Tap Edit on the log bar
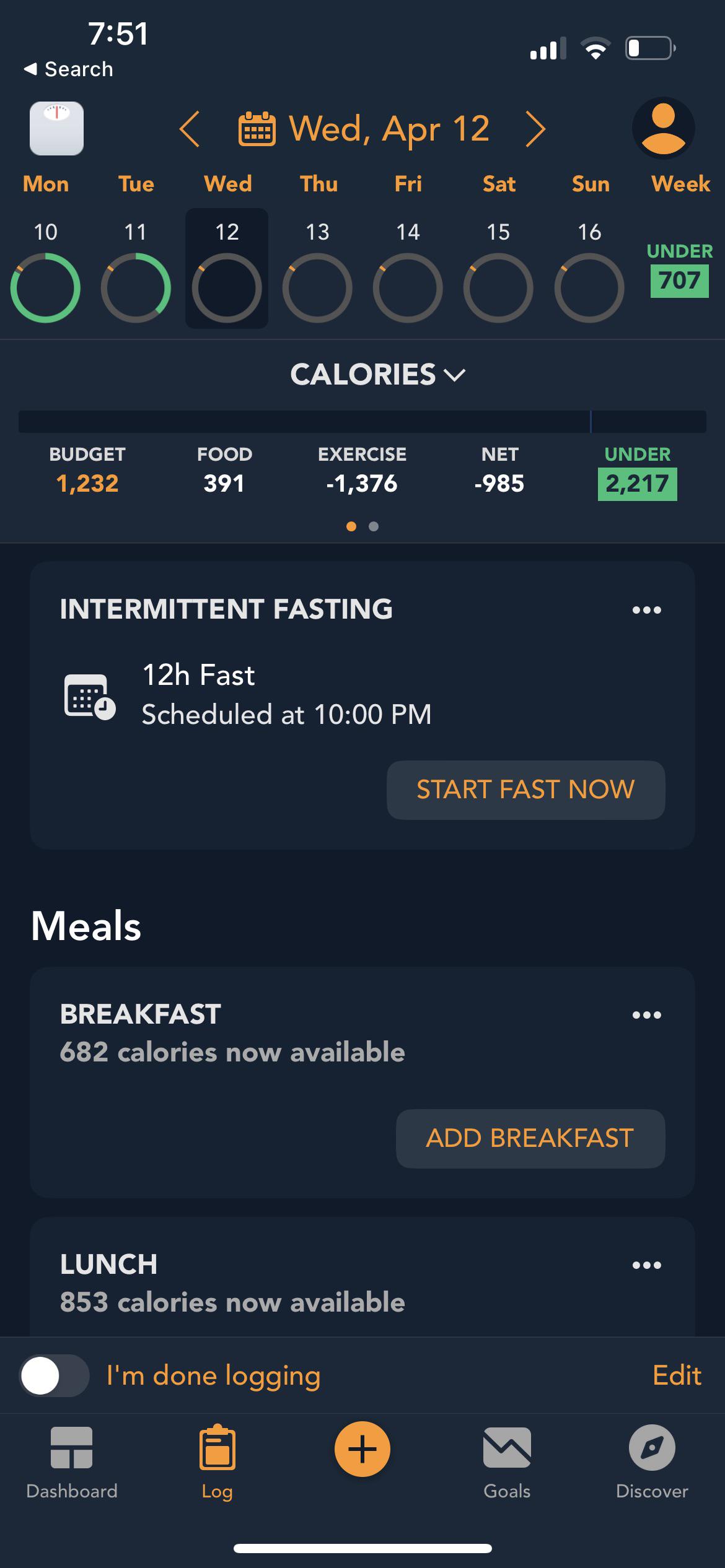Image resolution: width=725 pixels, height=1568 pixels. [677, 1375]
